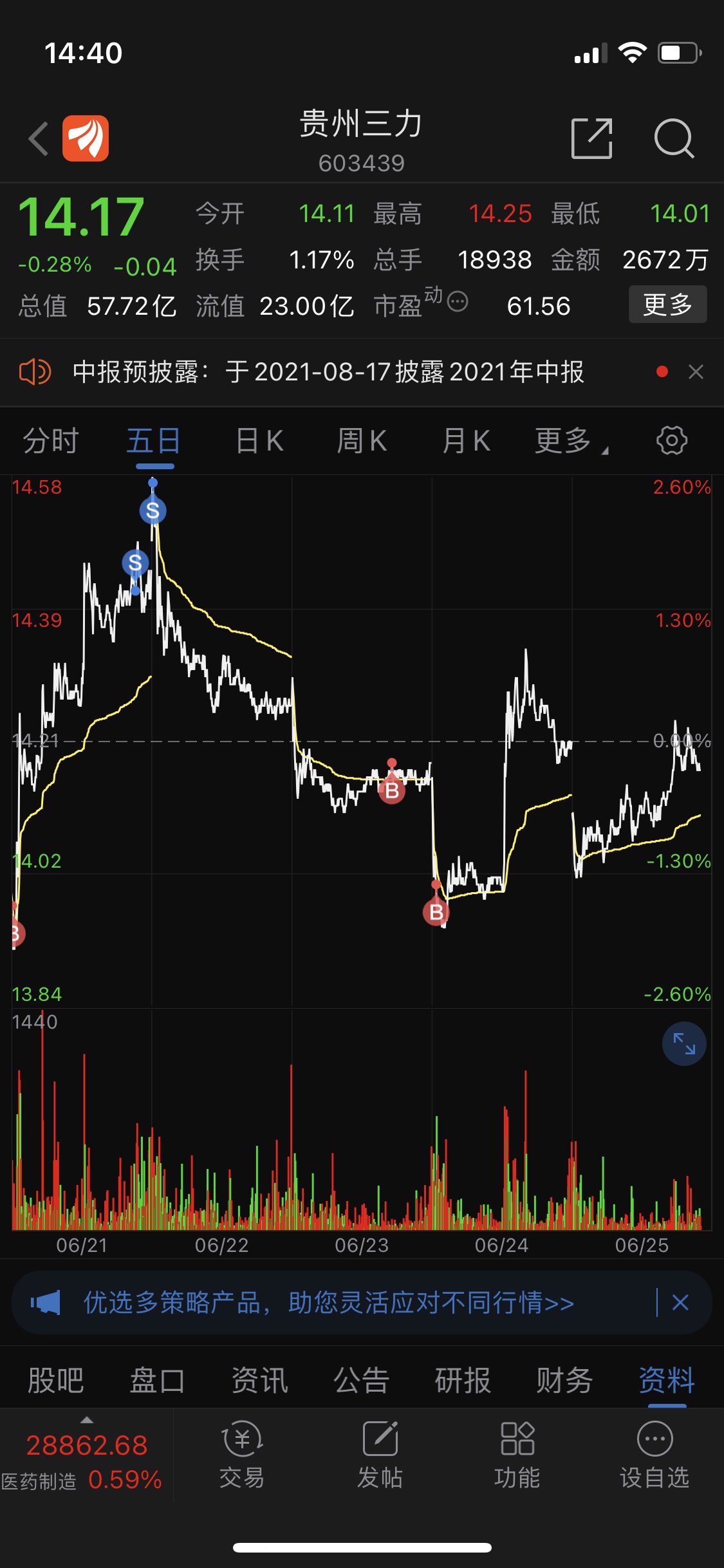Open the search magnifier
The image size is (724, 1568).
tap(673, 138)
